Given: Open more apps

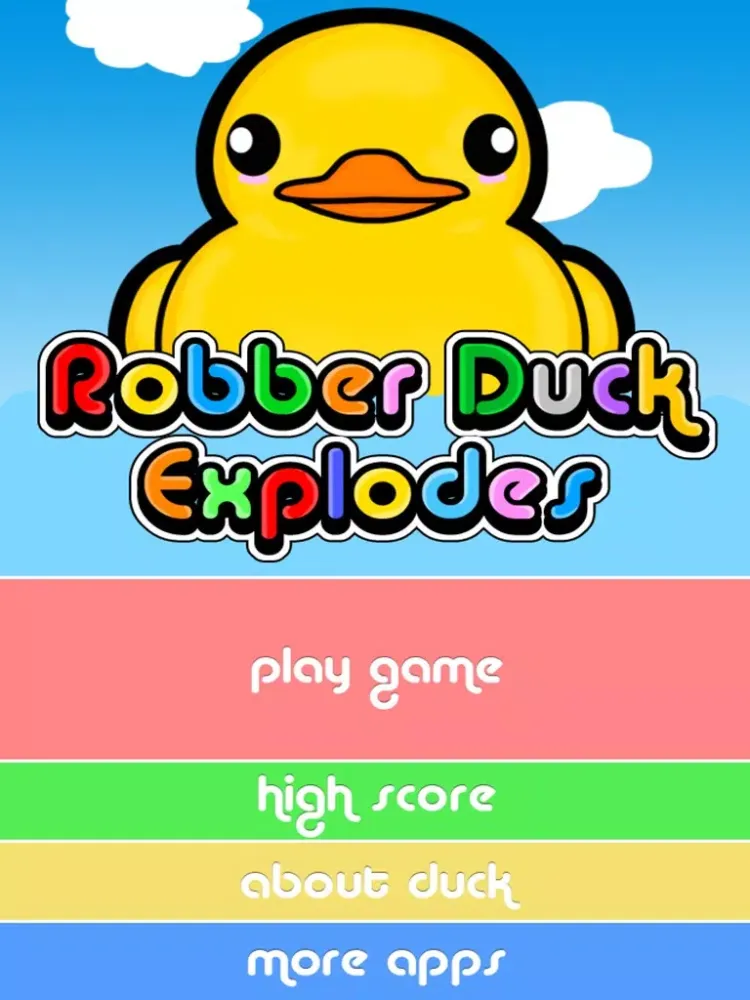Looking at the screenshot, I should pyautogui.click(x=375, y=962).
